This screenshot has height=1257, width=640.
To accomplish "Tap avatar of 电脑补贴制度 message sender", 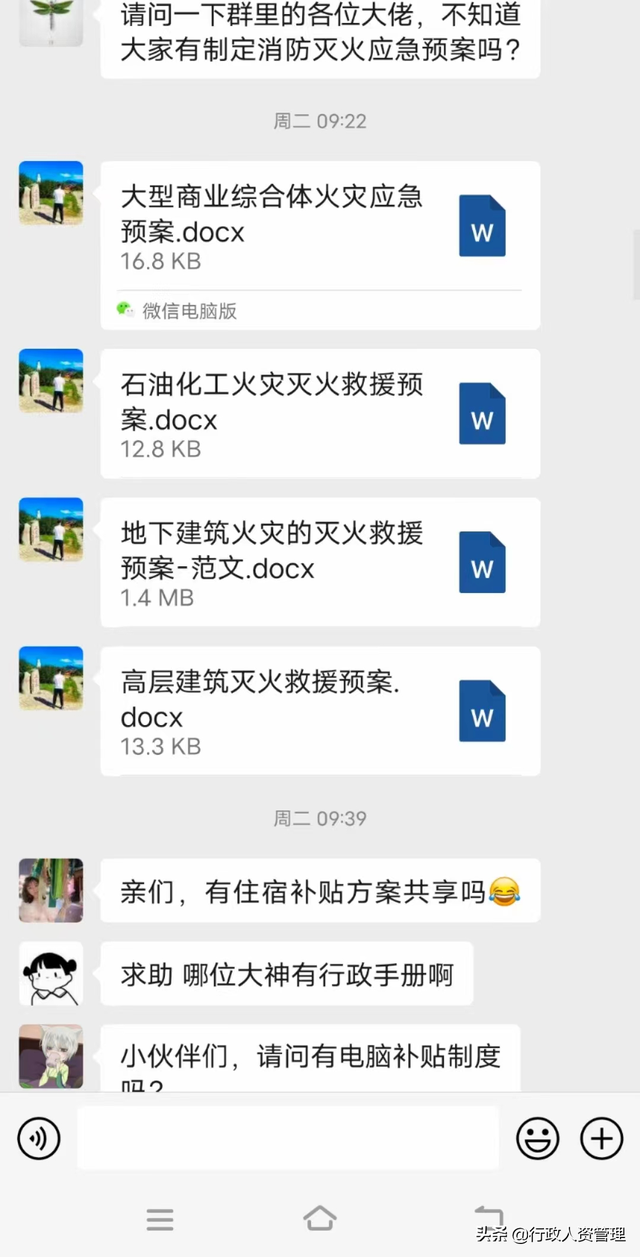I will click(x=51, y=1056).
